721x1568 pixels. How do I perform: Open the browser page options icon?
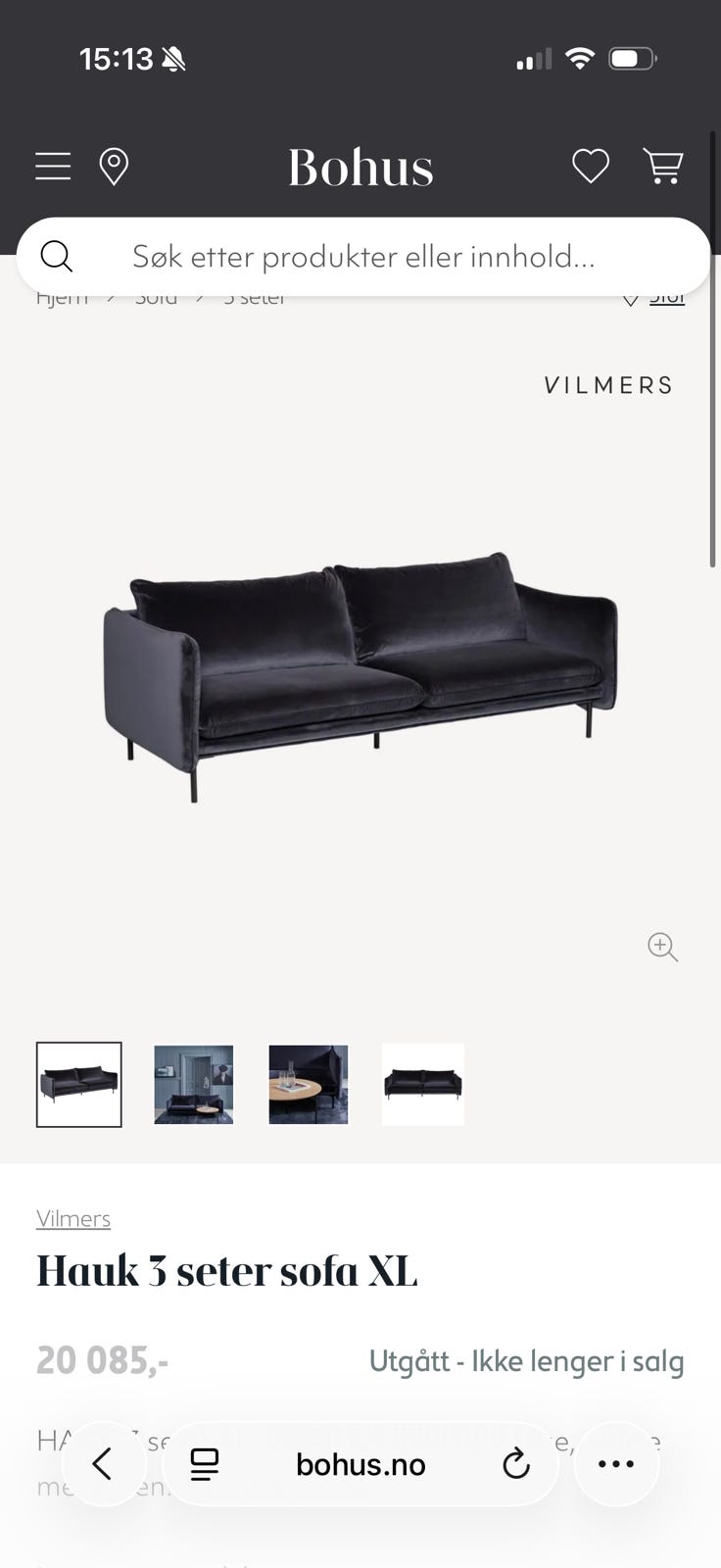tap(205, 1464)
